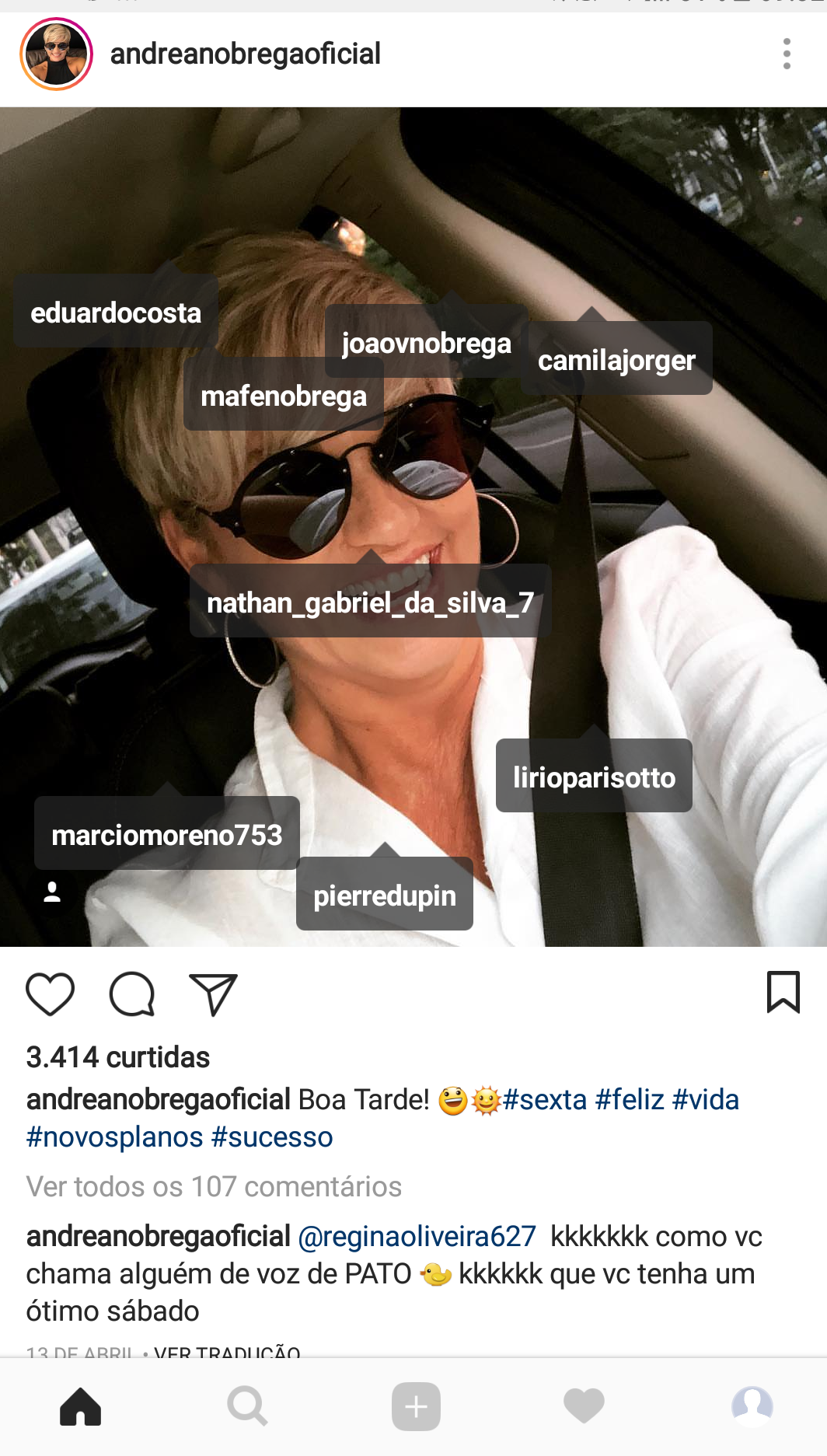Create a new post with the plus tab
The image size is (827, 1456).
[x=416, y=1406]
